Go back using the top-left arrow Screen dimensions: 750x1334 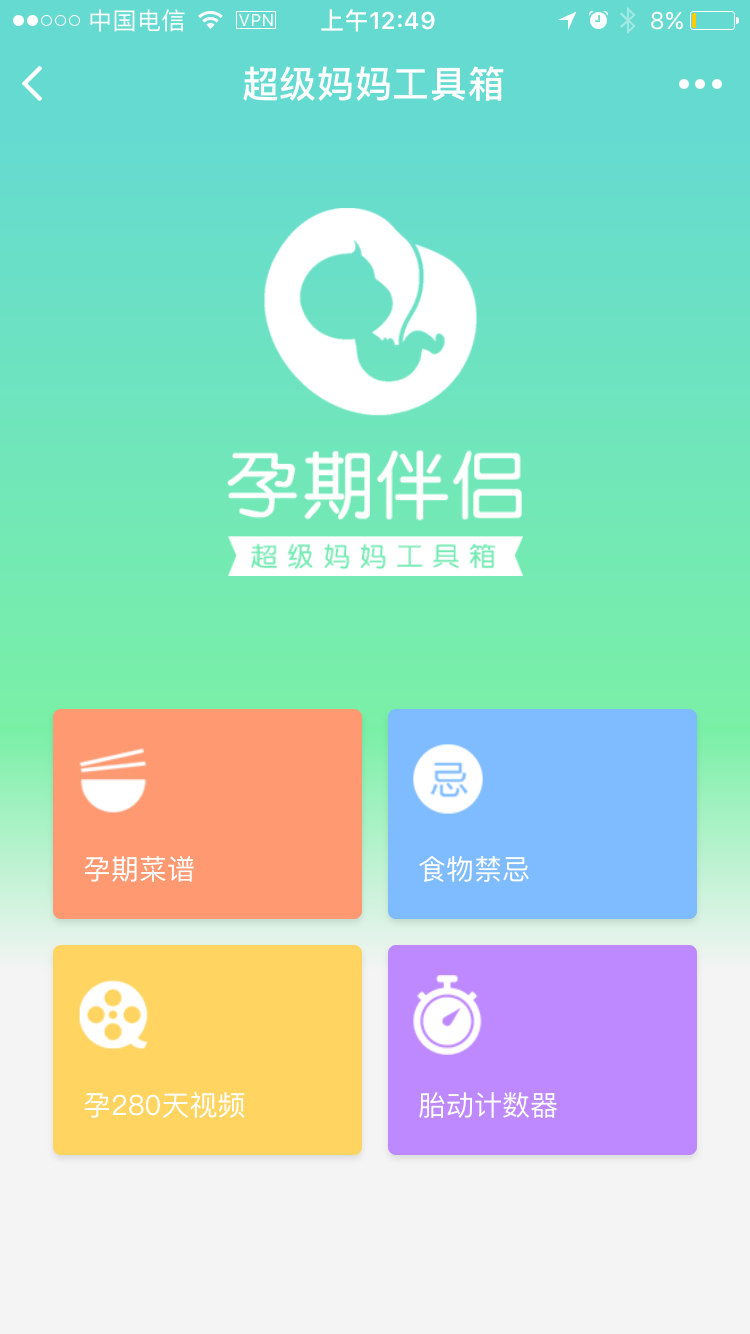coord(33,84)
